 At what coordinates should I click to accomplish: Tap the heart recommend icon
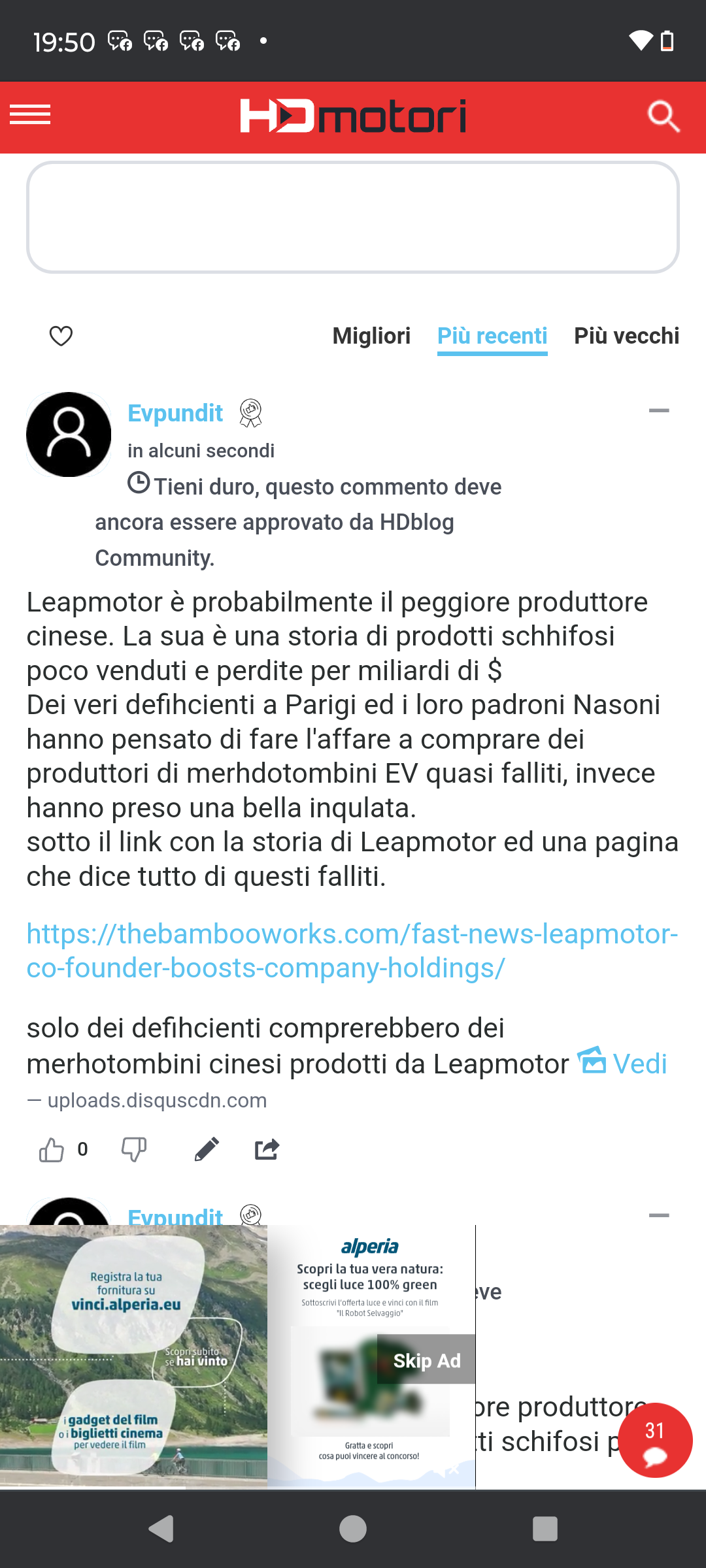[61, 336]
